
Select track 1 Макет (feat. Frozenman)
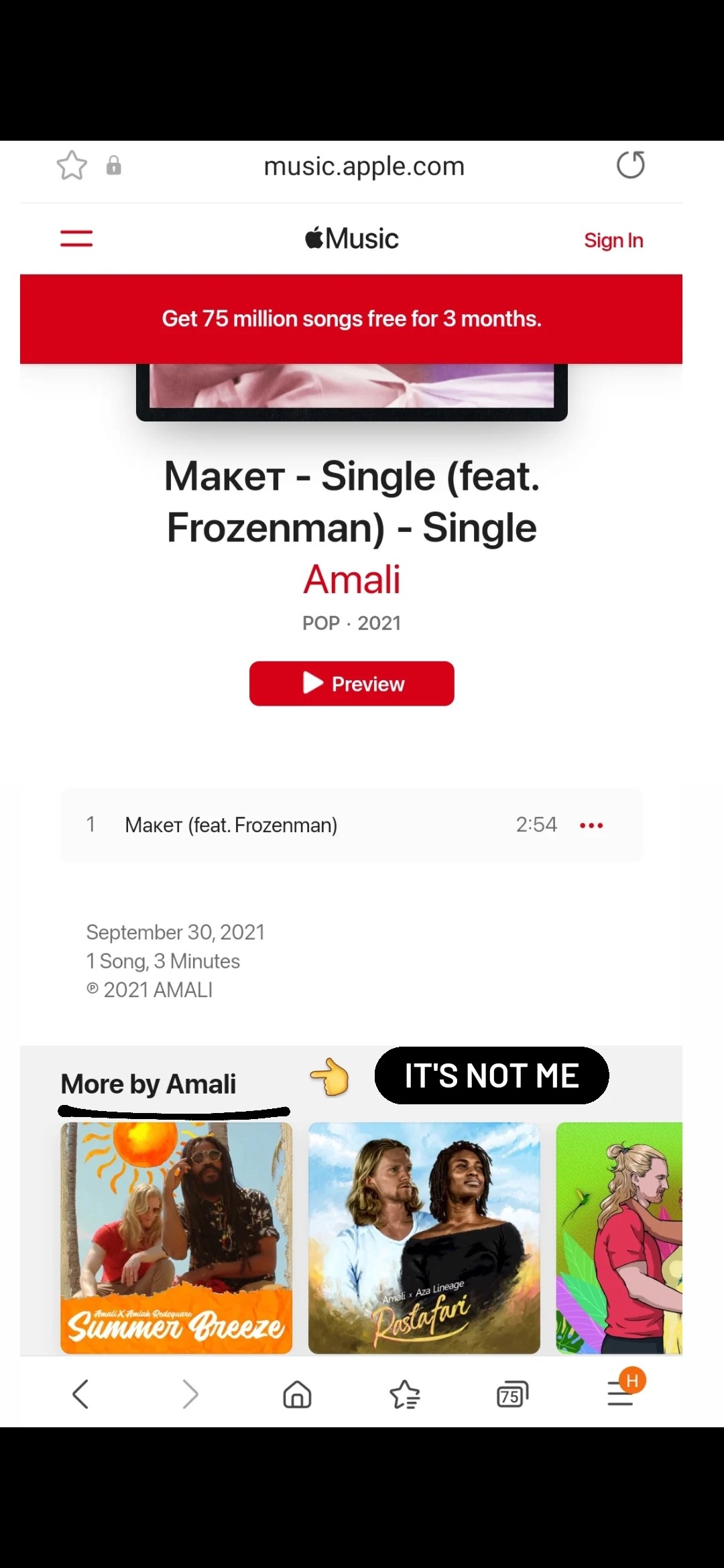tap(231, 825)
